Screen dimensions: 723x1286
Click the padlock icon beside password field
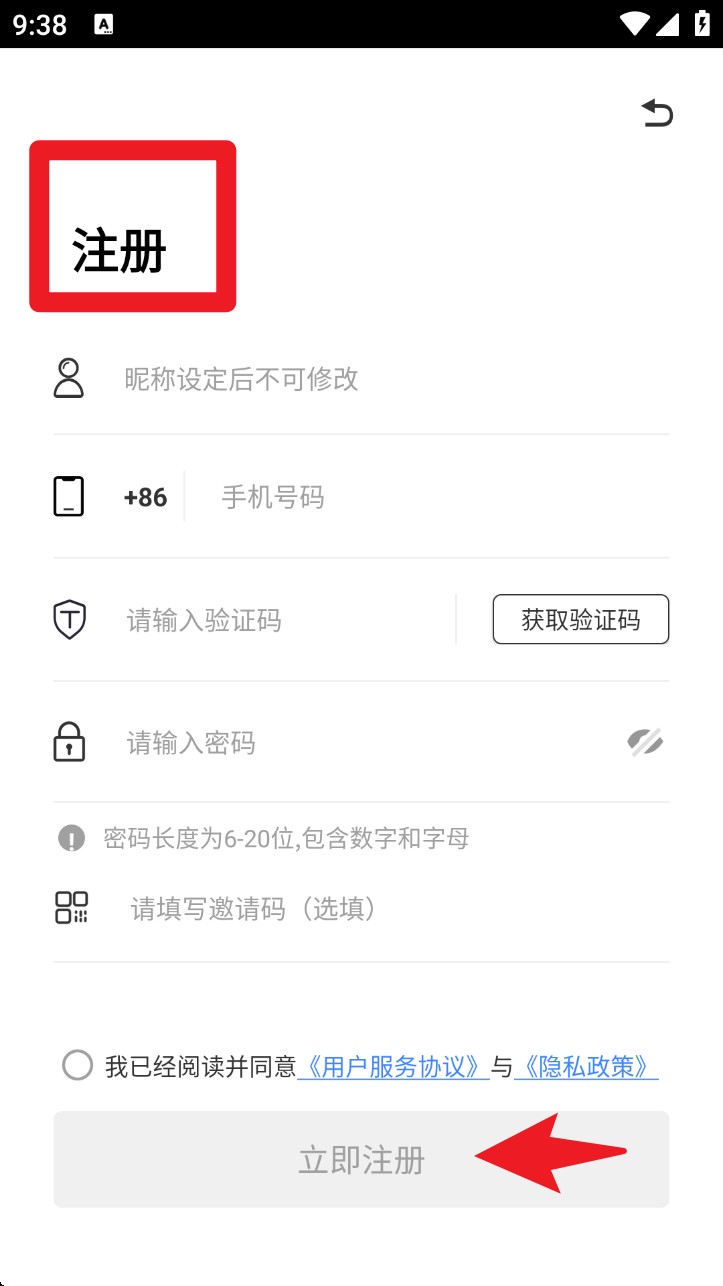[x=67, y=742]
